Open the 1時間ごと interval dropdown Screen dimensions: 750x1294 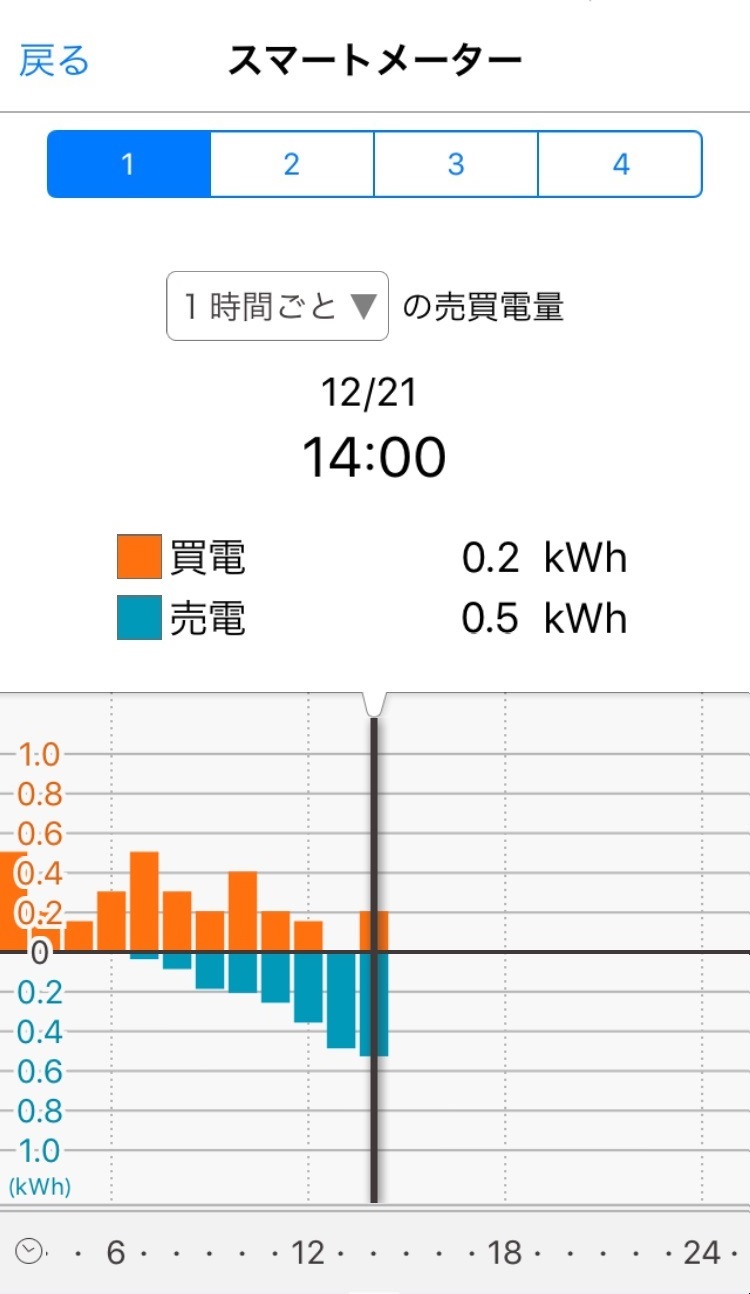coord(277,306)
